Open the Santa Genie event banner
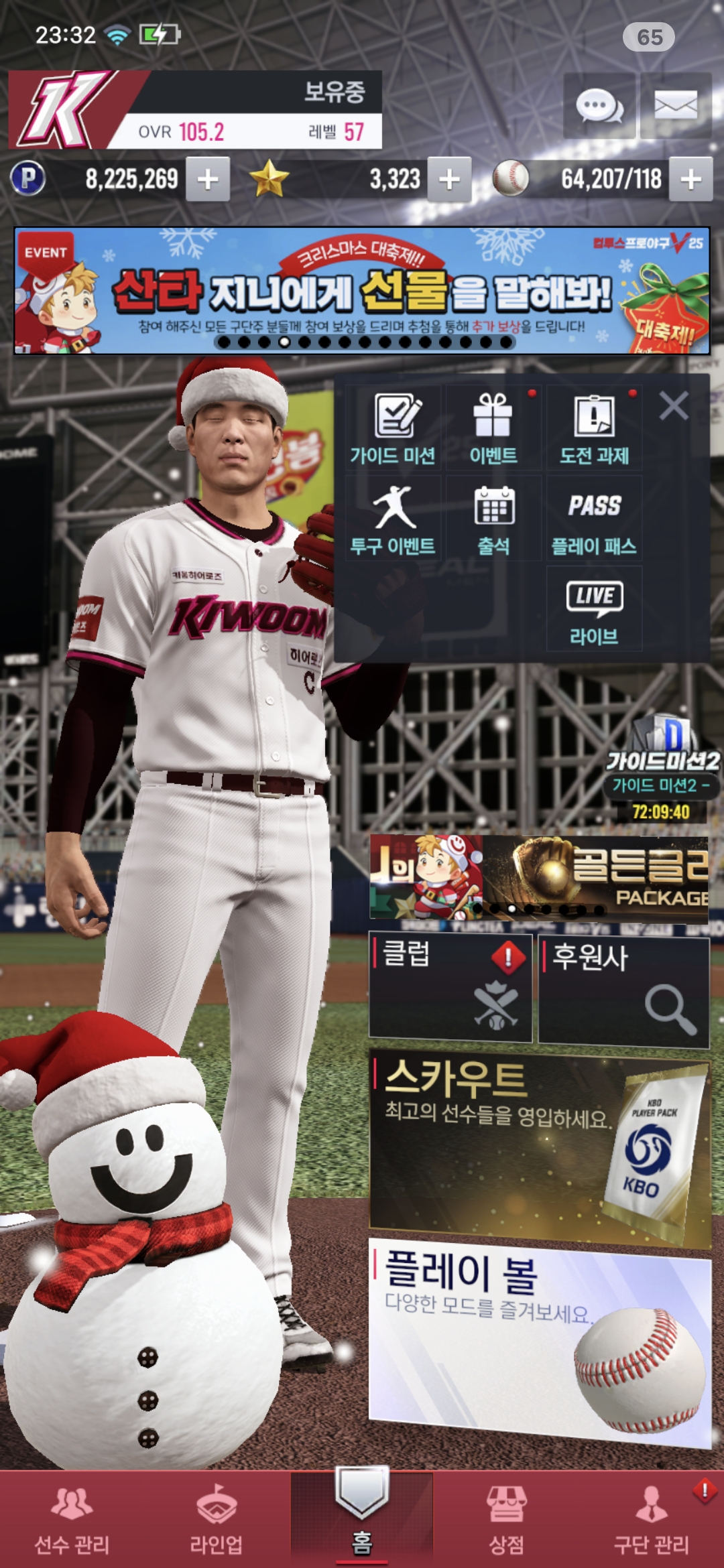Image resolution: width=724 pixels, height=1568 pixels. pyautogui.click(x=362, y=290)
